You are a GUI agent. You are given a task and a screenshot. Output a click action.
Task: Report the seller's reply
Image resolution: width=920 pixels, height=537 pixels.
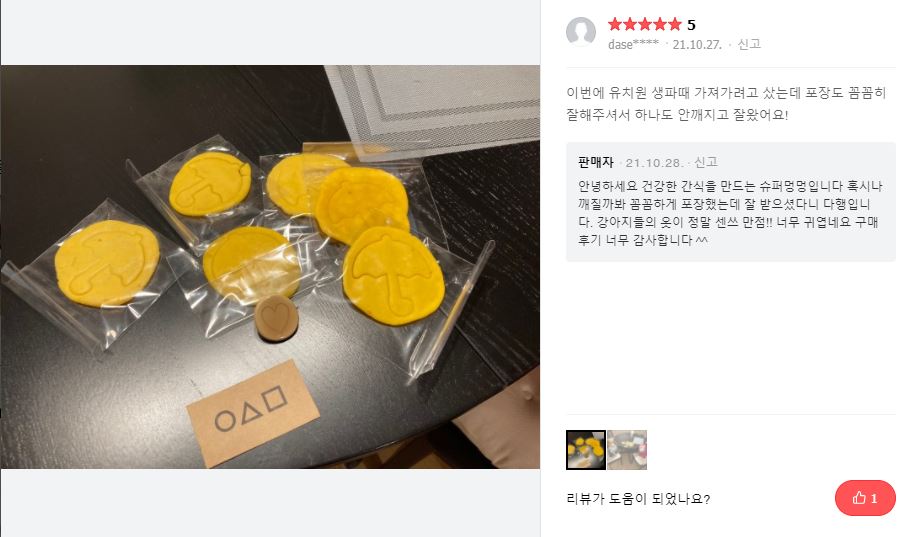point(706,162)
